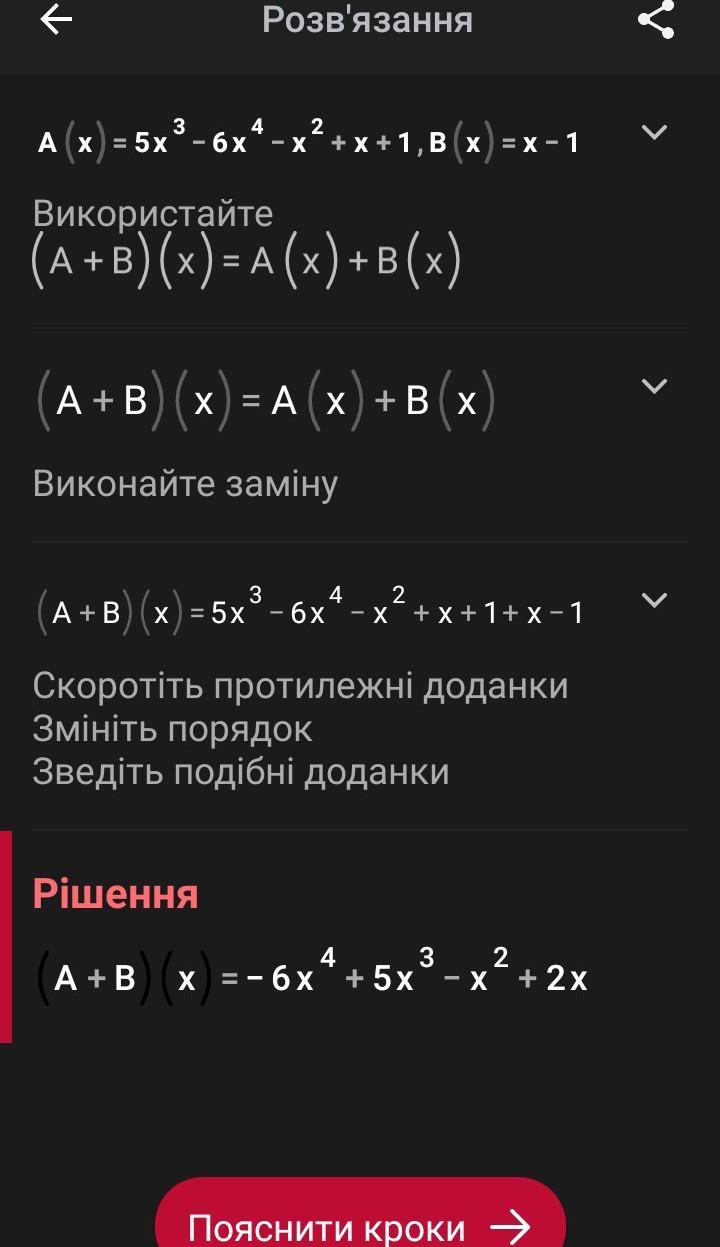The height and width of the screenshot is (1247, 720).
Task: Share this solution
Action: point(656,20)
